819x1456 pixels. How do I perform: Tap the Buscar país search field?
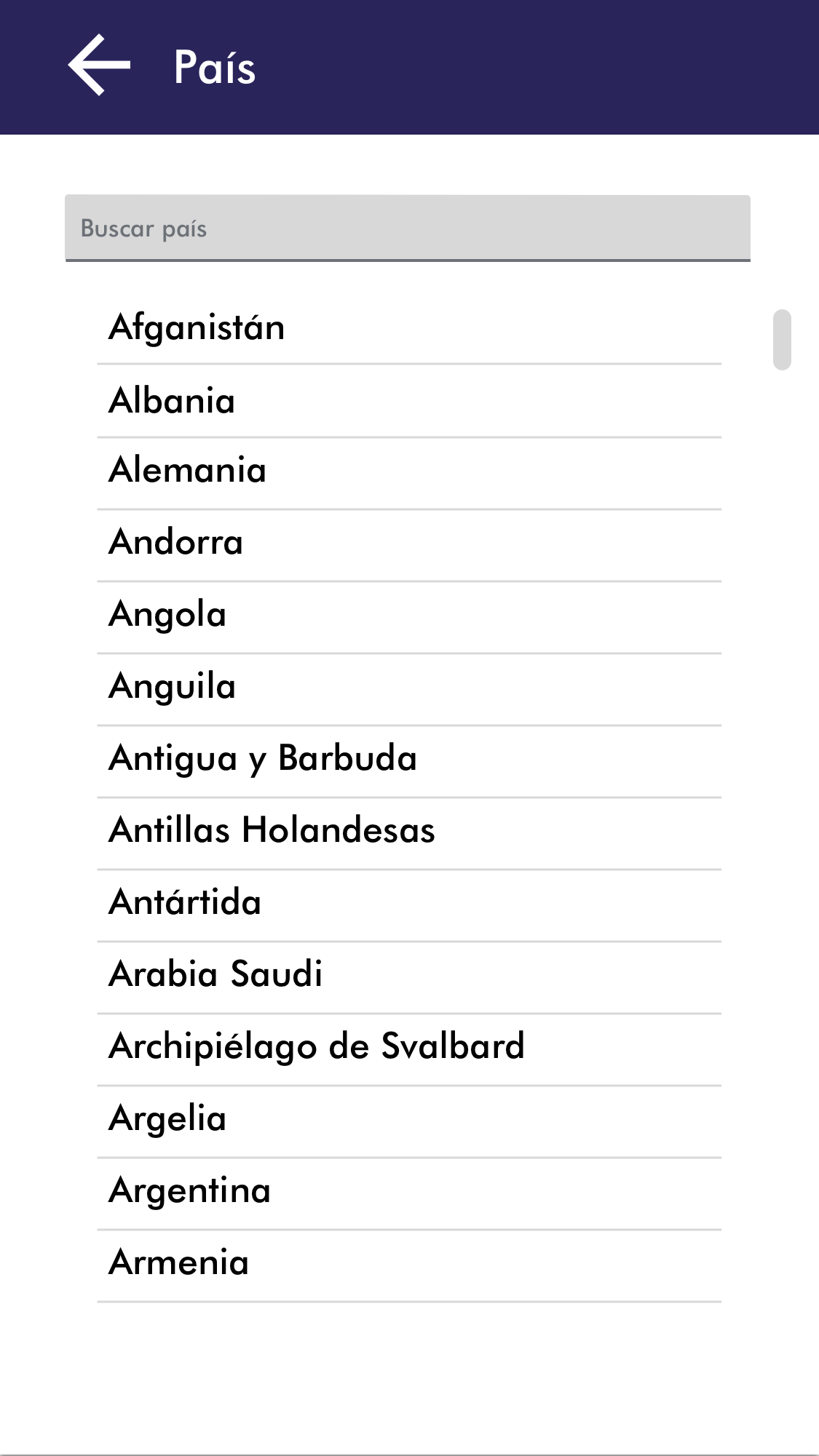point(408,228)
